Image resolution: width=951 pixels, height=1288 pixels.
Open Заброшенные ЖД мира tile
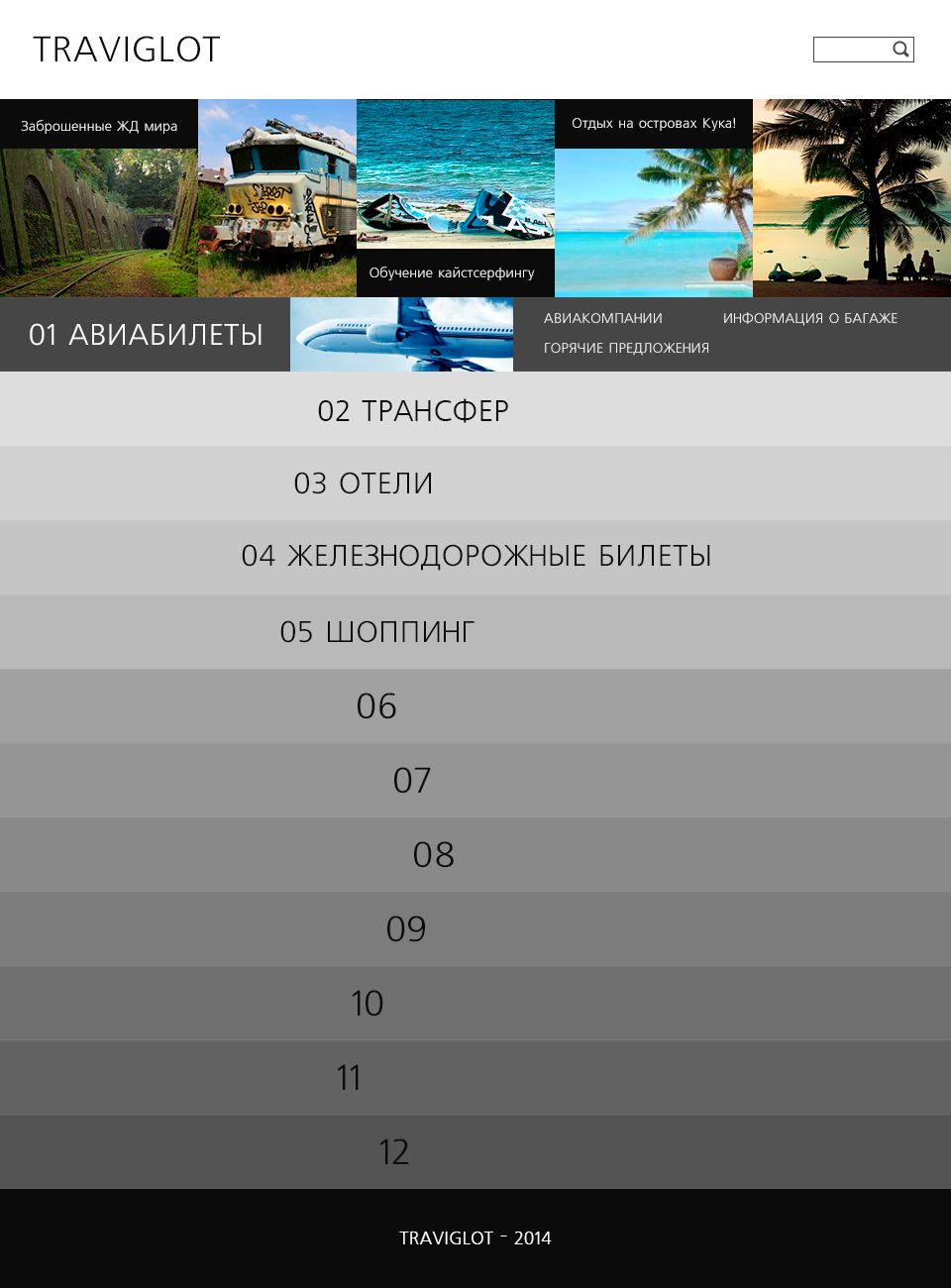point(99,198)
